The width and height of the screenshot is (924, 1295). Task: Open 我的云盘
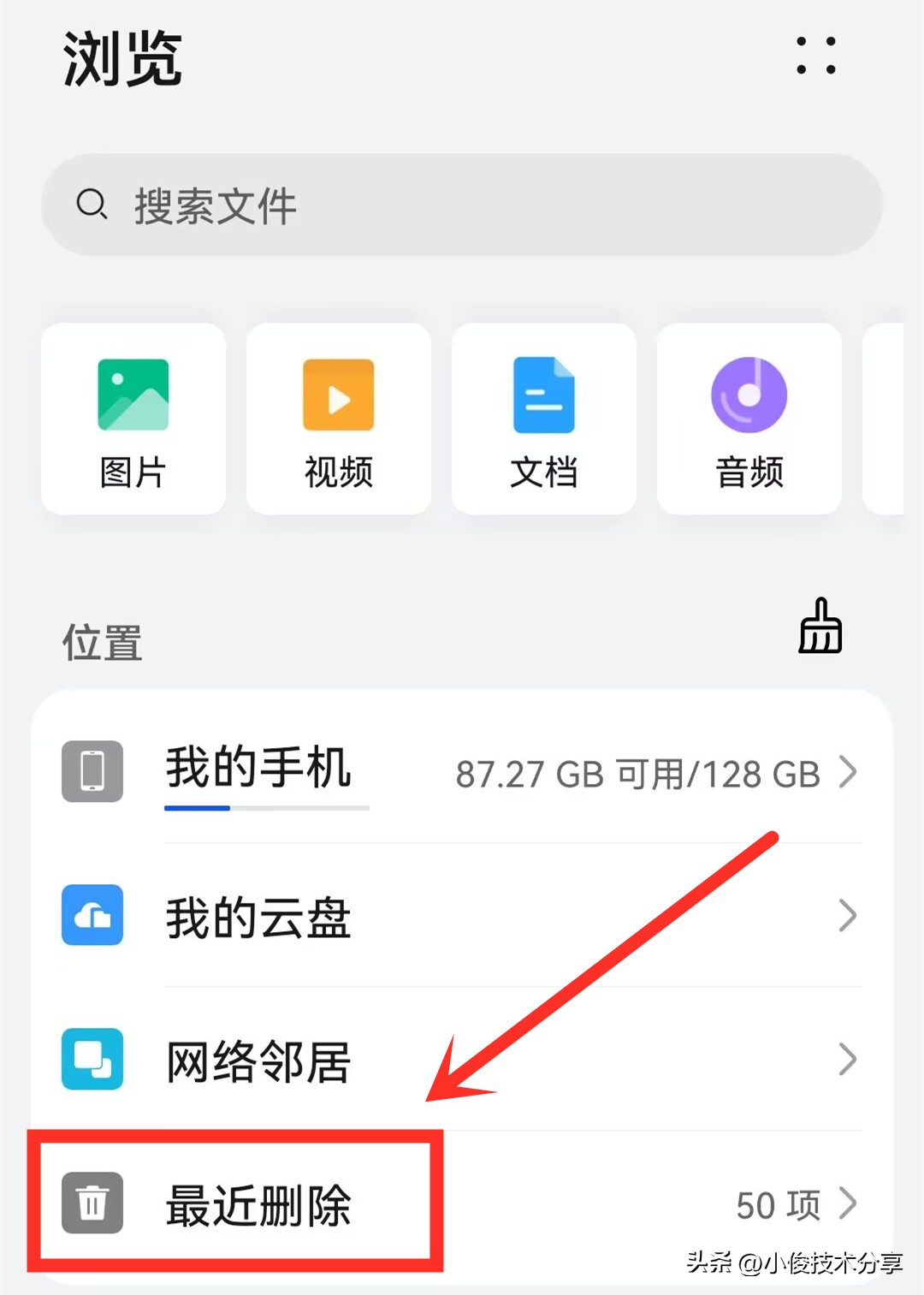tap(462, 916)
